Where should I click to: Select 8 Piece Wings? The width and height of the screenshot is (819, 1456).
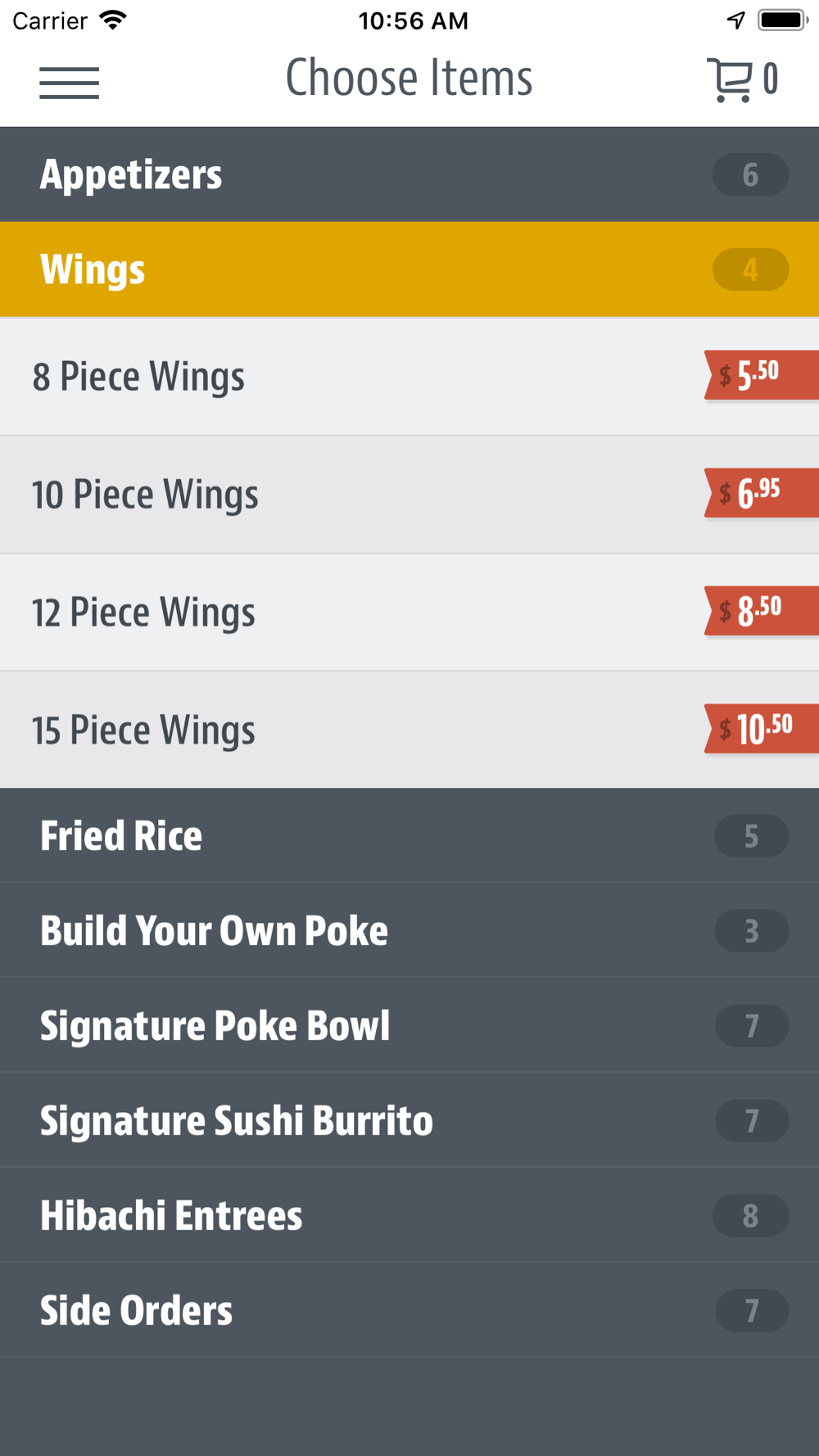click(409, 377)
